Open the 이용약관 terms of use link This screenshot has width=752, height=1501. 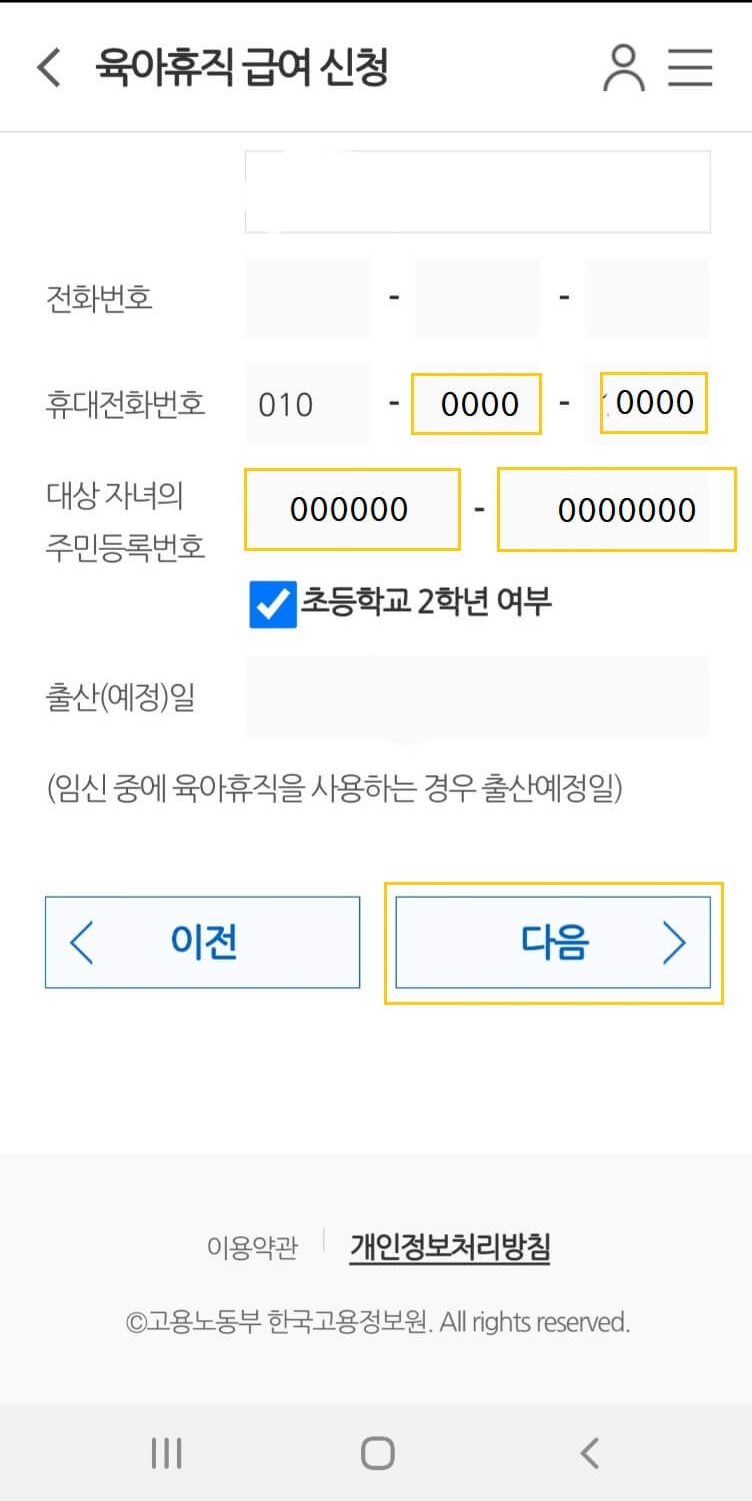point(253,1244)
